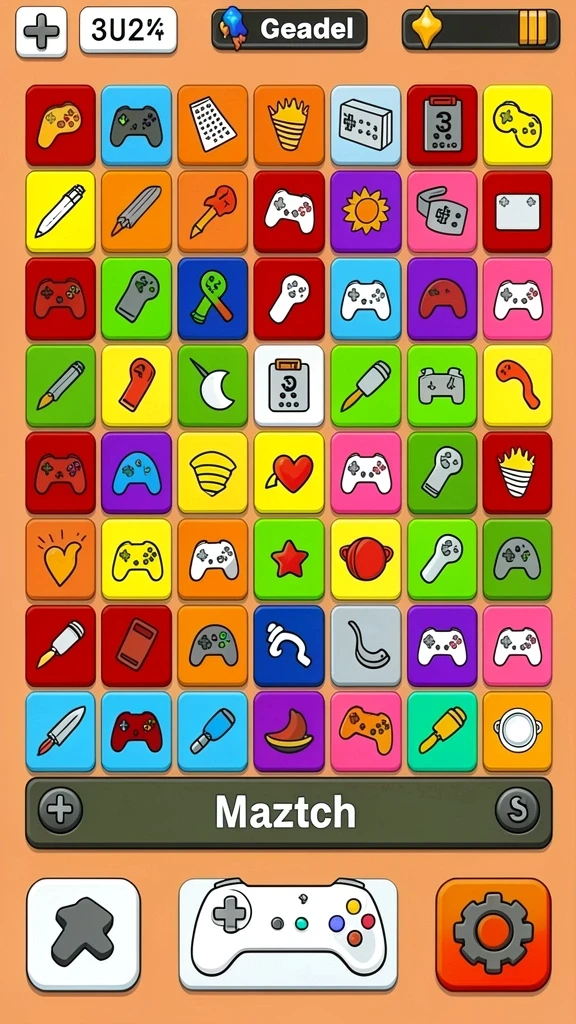Tap the Maztch button

[x=289, y=813]
